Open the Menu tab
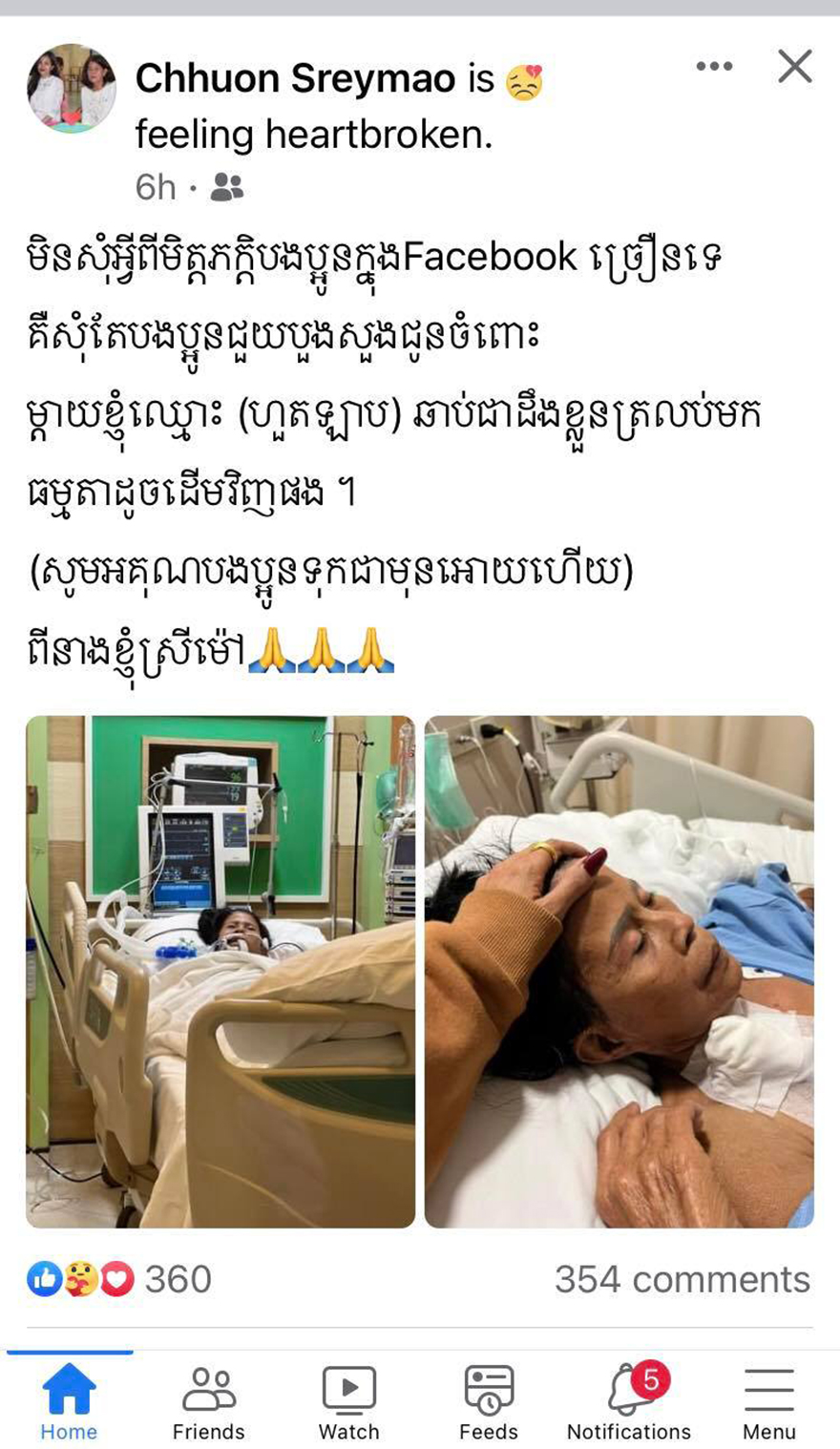Image resolution: width=840 pixels, height=1449 pixels. click(768, 1400)
